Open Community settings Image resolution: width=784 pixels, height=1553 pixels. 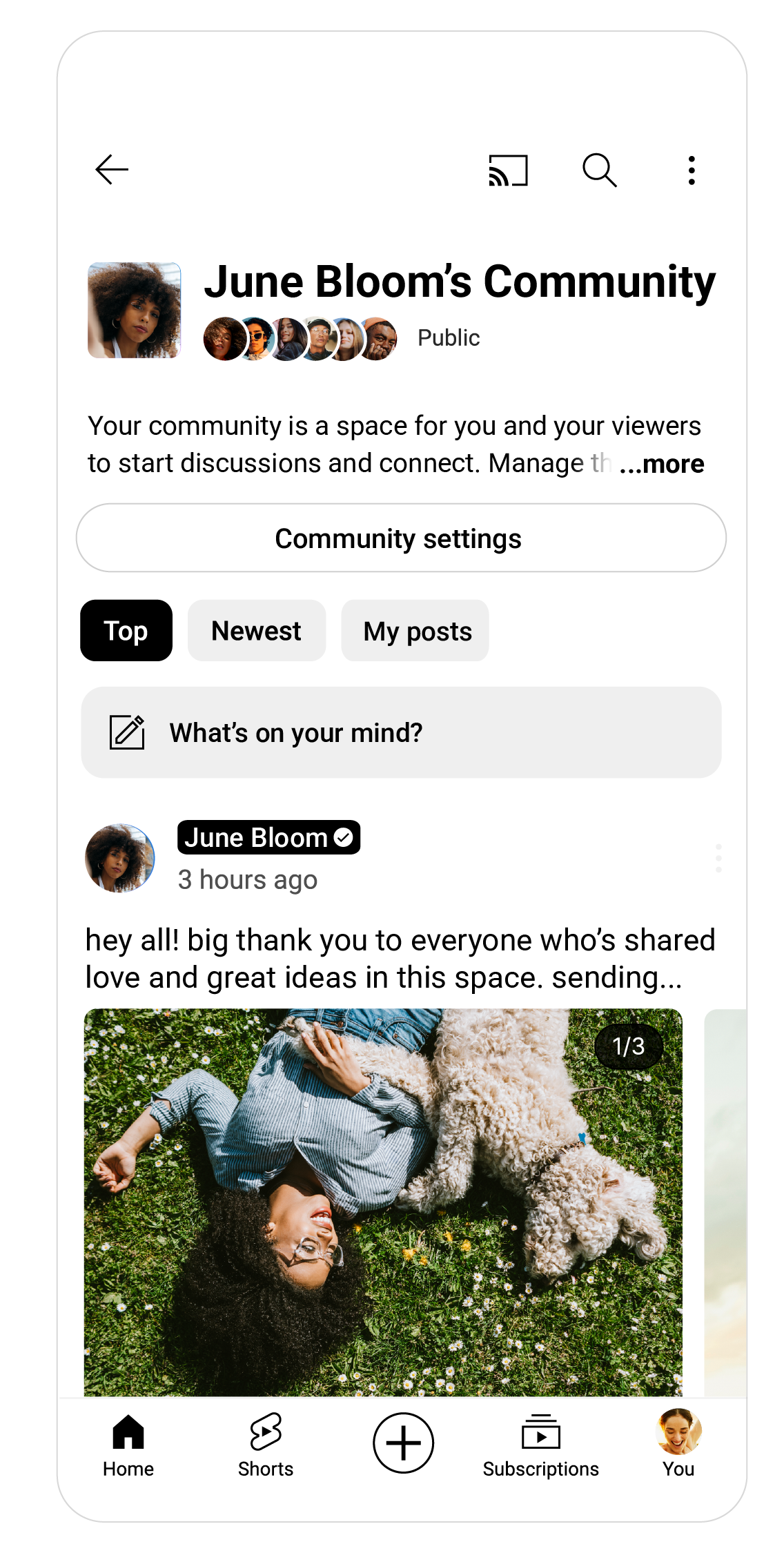401,538
